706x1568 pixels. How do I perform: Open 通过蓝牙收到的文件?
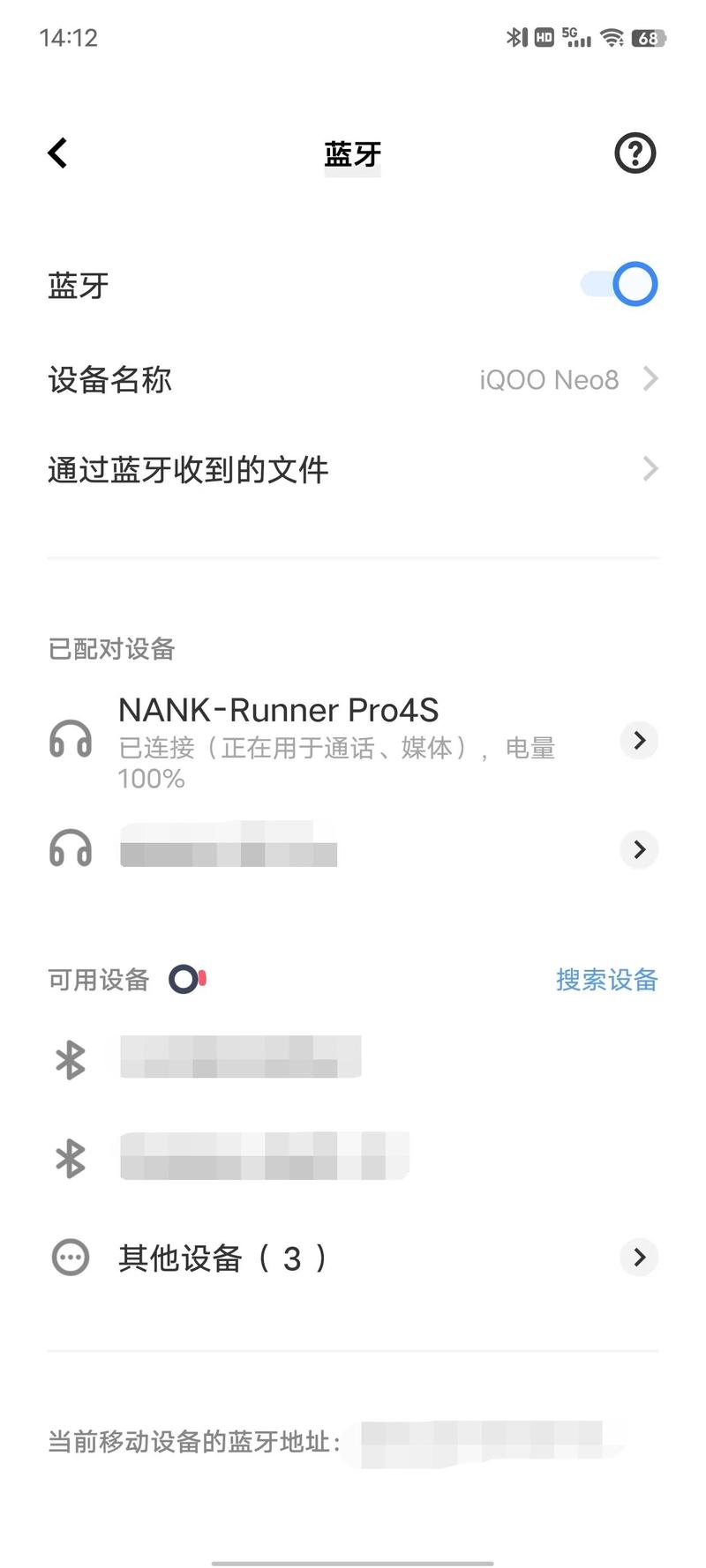[x=353, y=469]
